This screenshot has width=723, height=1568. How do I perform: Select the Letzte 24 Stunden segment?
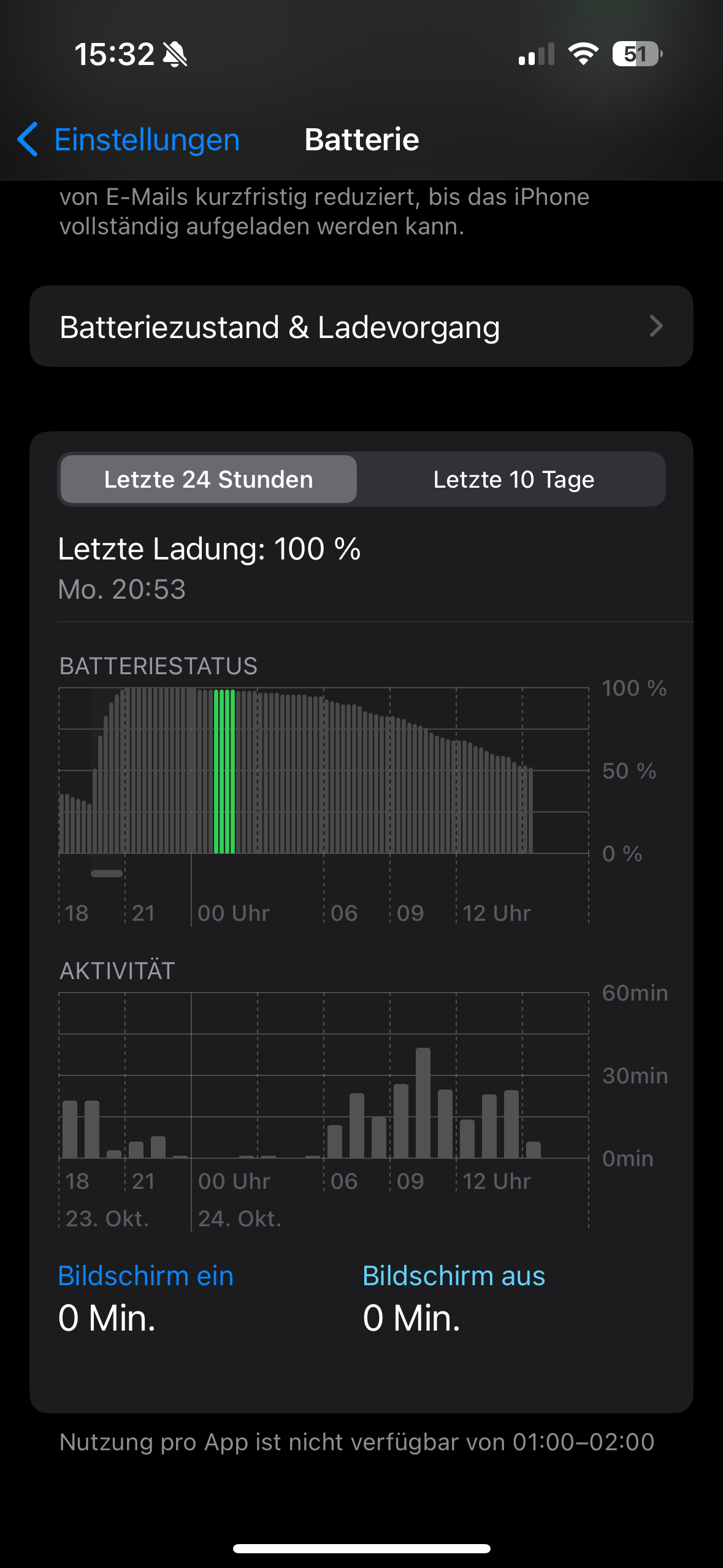pos(208,480)
